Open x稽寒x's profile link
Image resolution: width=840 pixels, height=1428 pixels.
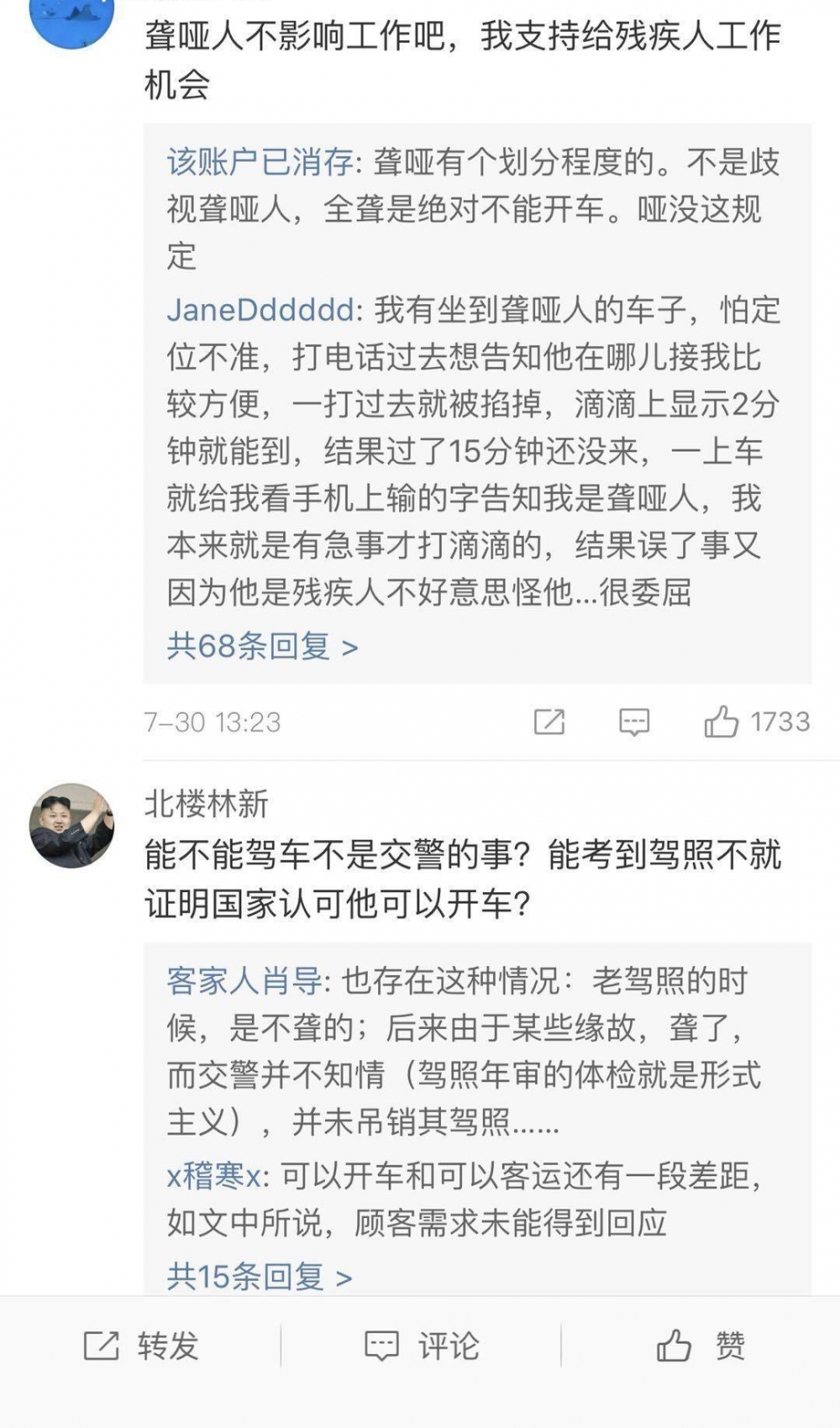coord(213,1175)
